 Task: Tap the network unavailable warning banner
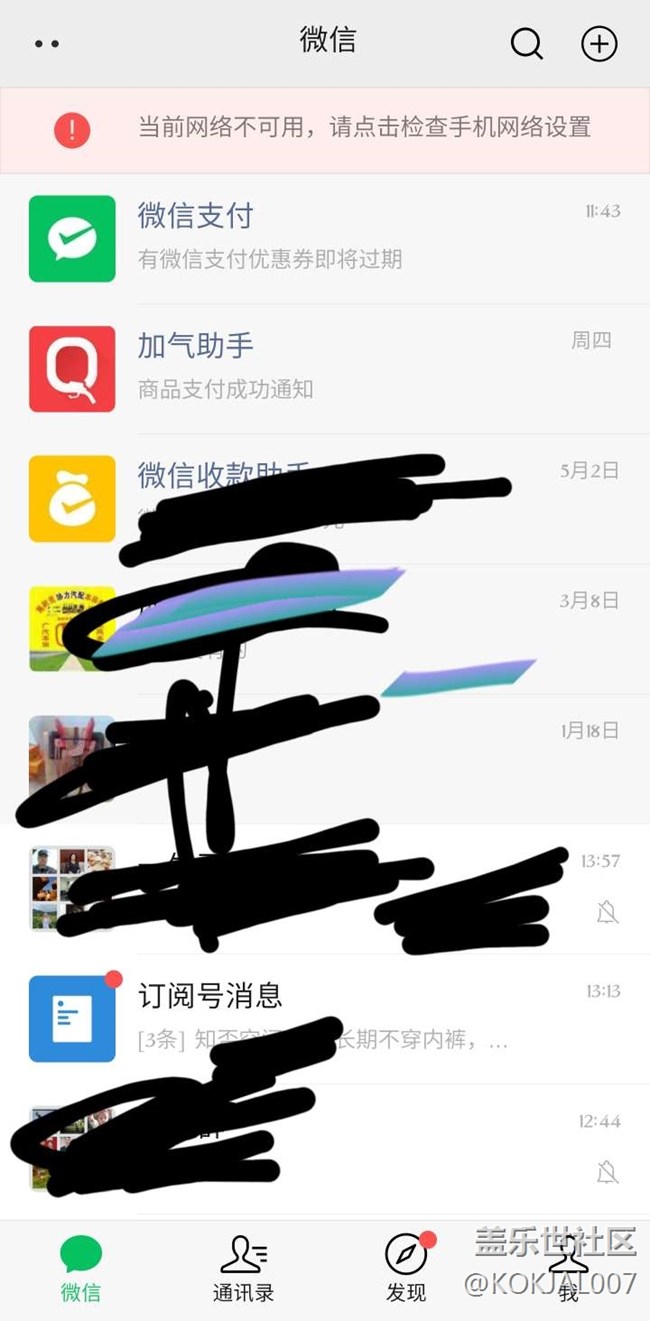coord(325,129)
